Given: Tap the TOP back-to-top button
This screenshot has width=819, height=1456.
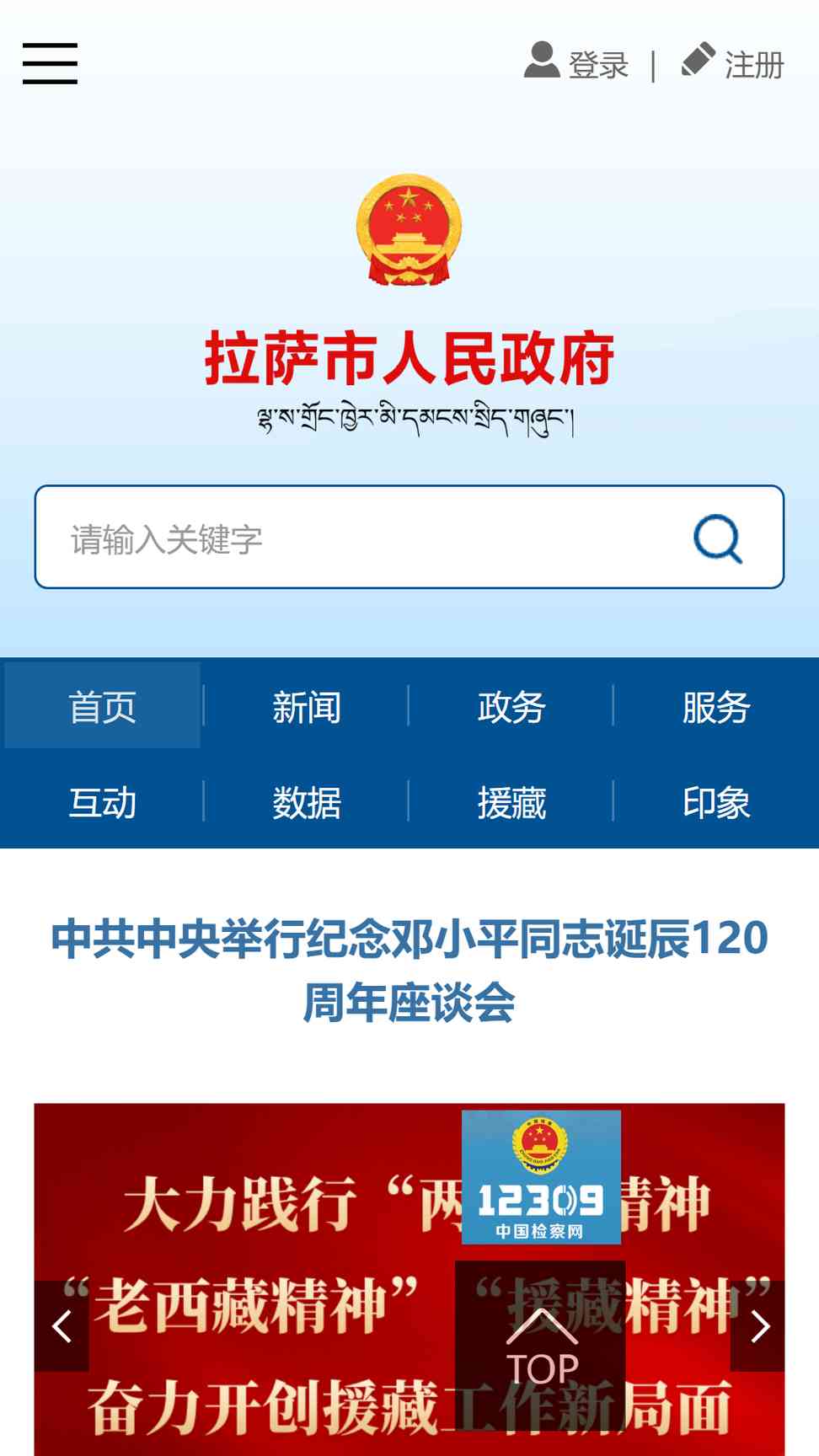Looking at the screenshot, I should point(540,1346).
